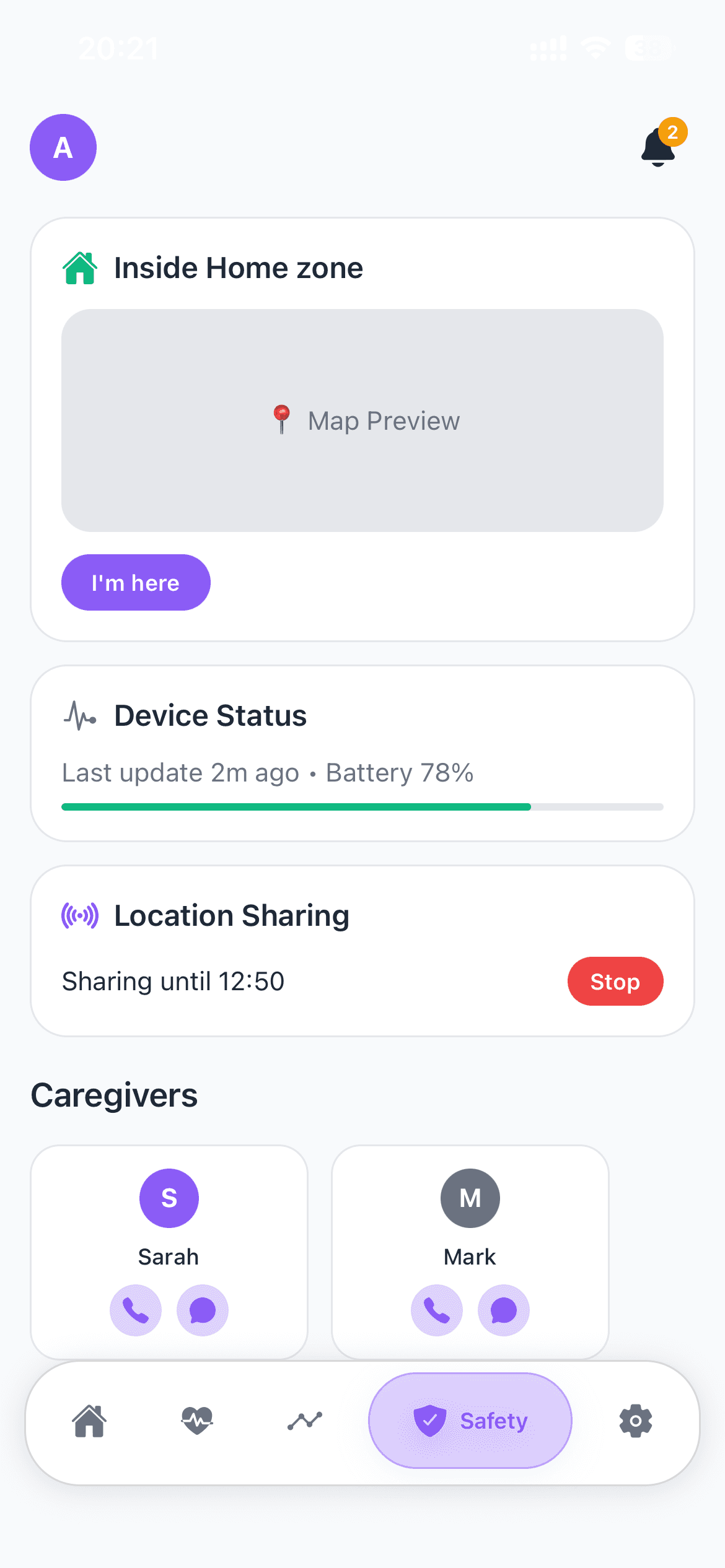The image size is (725, 1568).
Task: Go to Home in the bottom navigation
Action: 88,1421
